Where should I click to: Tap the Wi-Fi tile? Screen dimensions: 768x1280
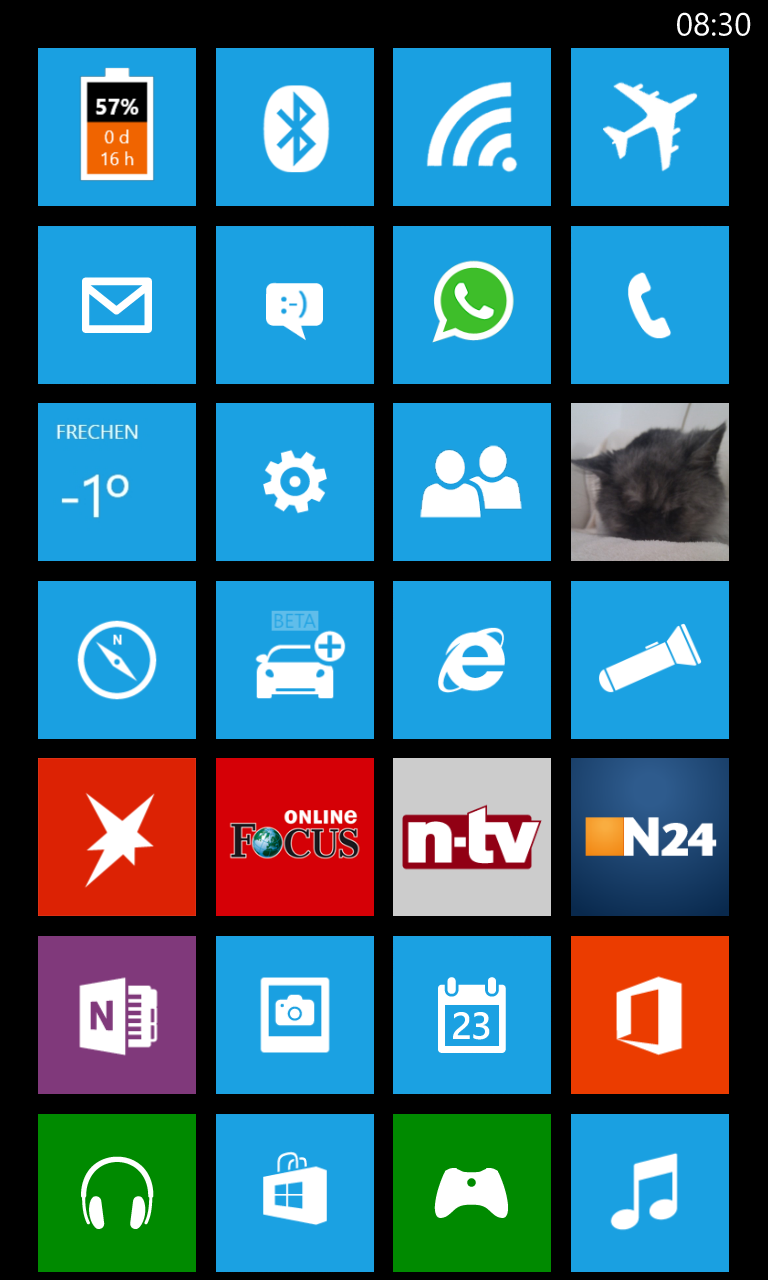(472, 127)
